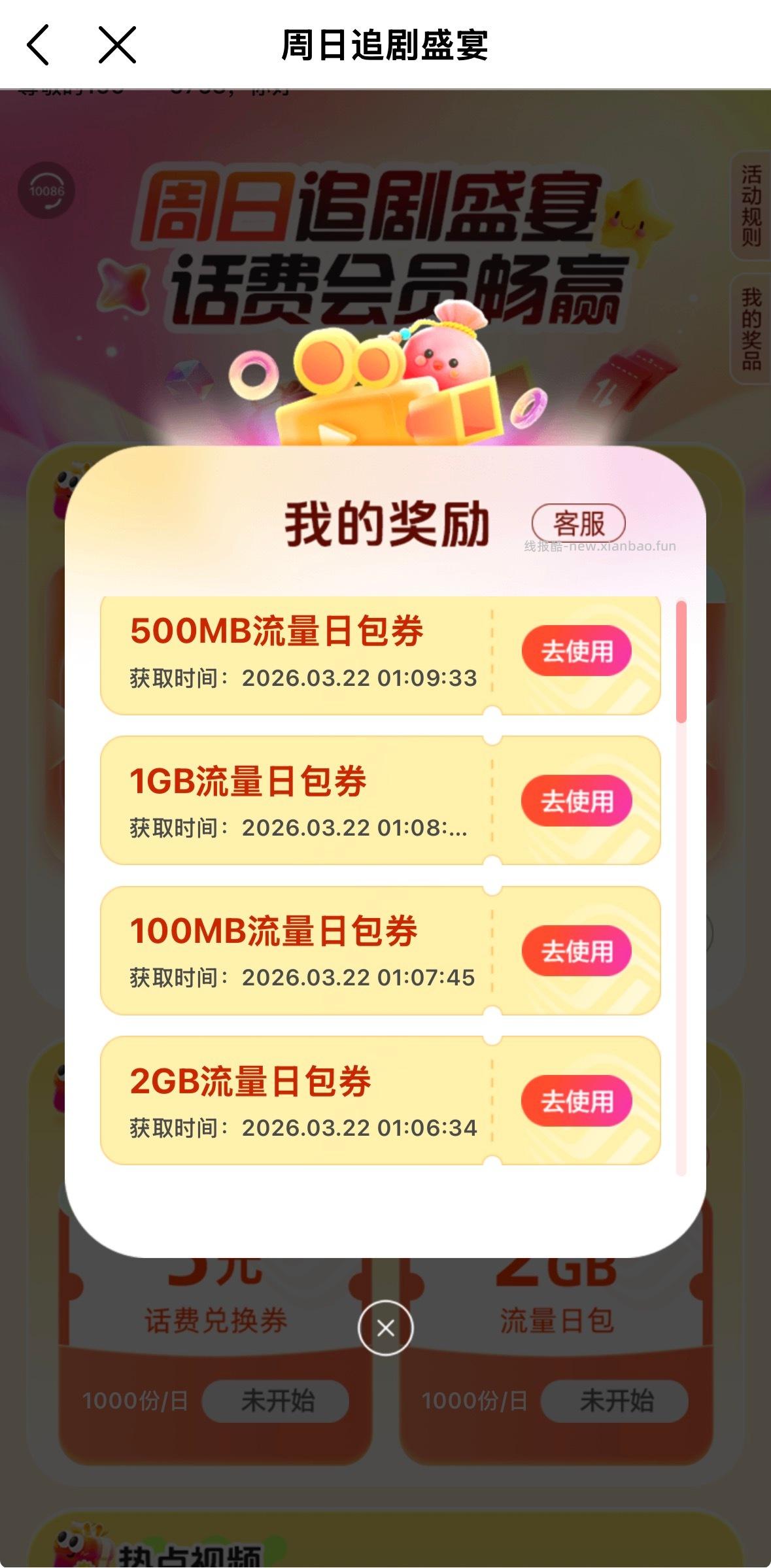Redeem the 100MB流量日包券 coupon

point(576,951)
